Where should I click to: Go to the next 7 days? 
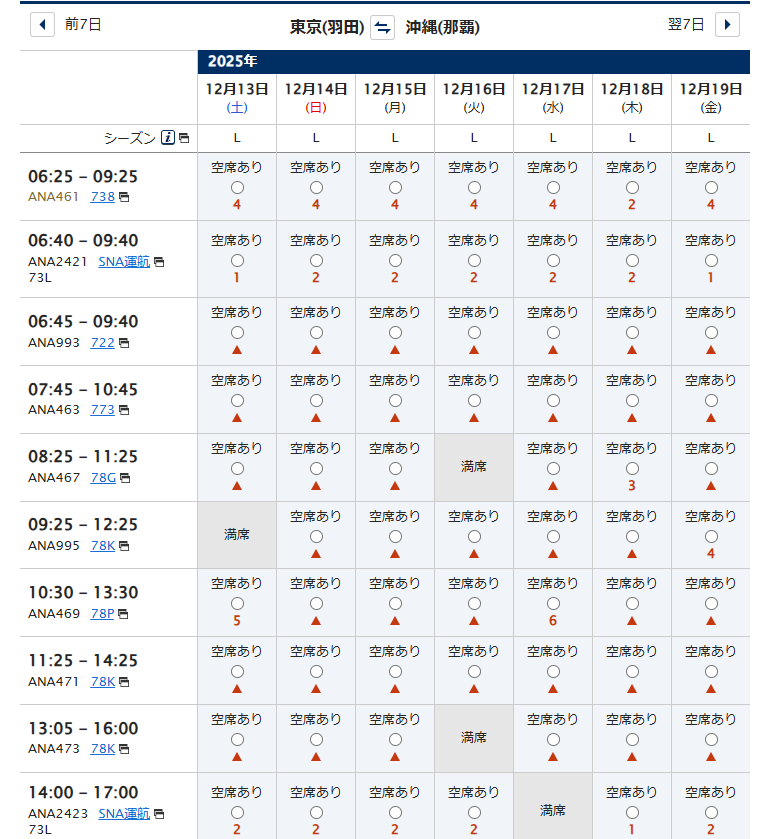727,24
